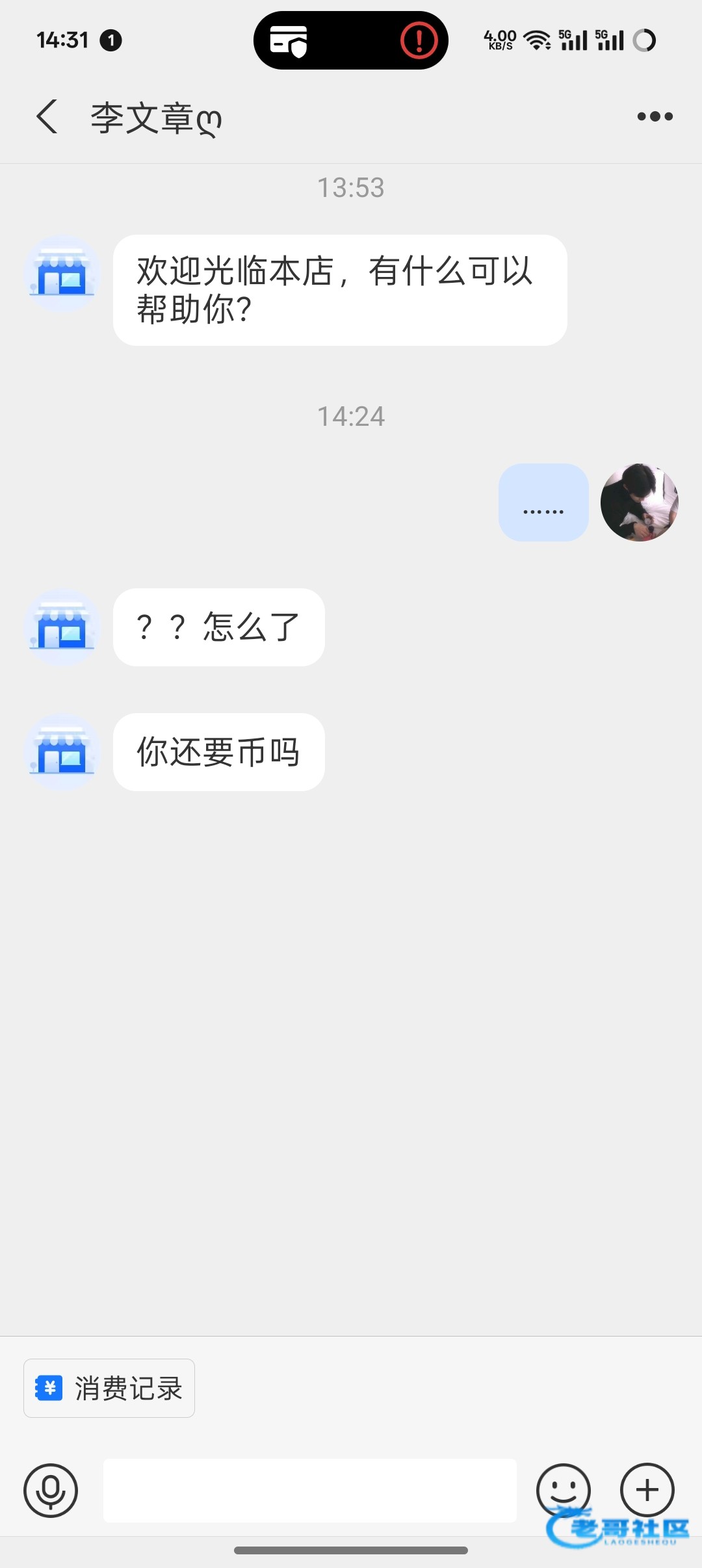View the shop avatar beside 你还要币吗
Image resolution: width=702 pixels, height=1568 pixels.
62,752
